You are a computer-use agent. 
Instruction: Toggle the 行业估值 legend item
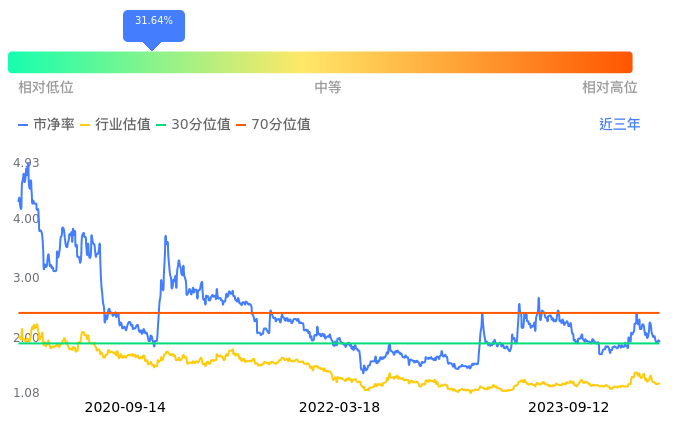tap(116, 124)
